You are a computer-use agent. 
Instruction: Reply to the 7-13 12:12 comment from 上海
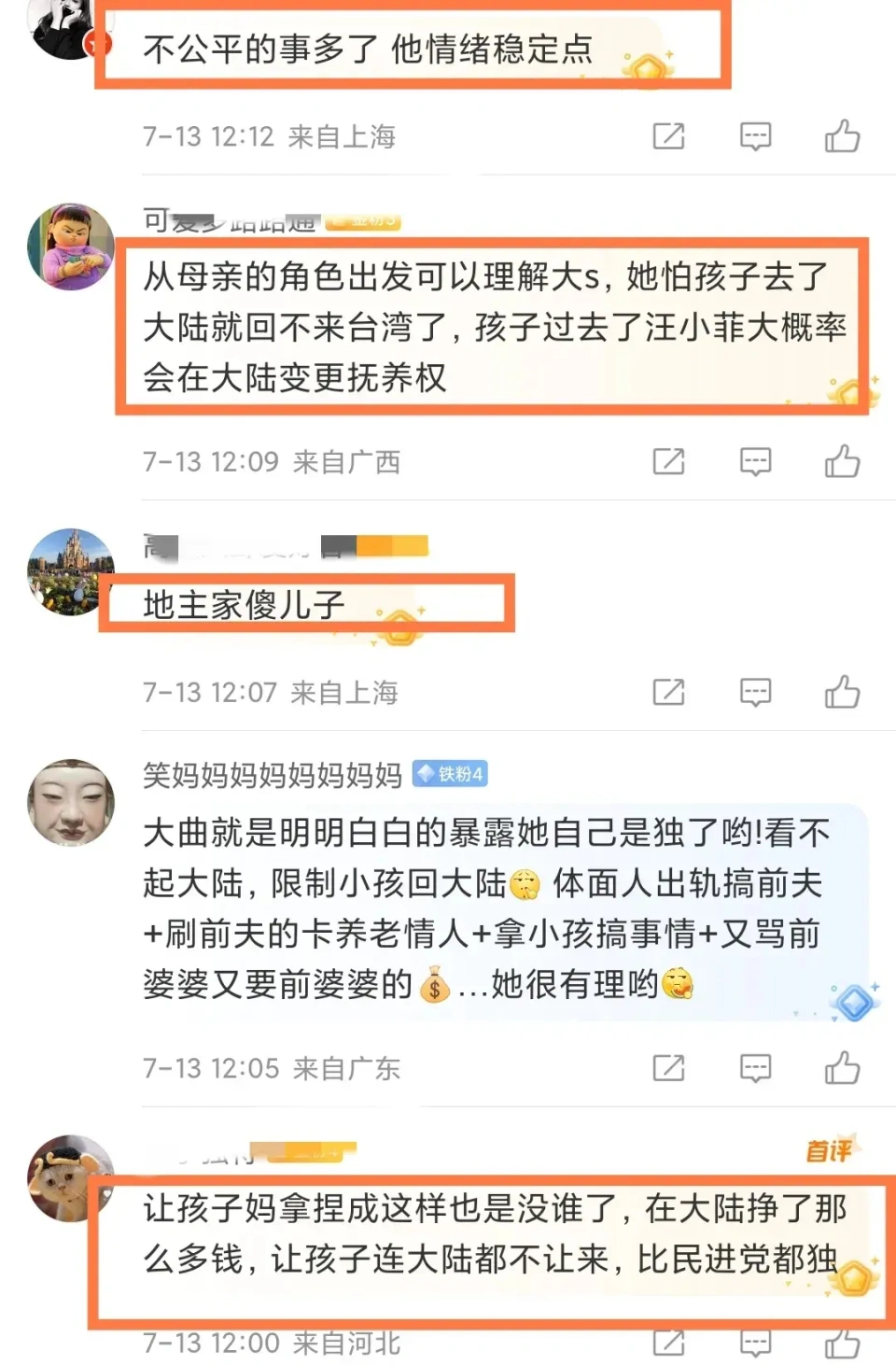pos(755,136)
